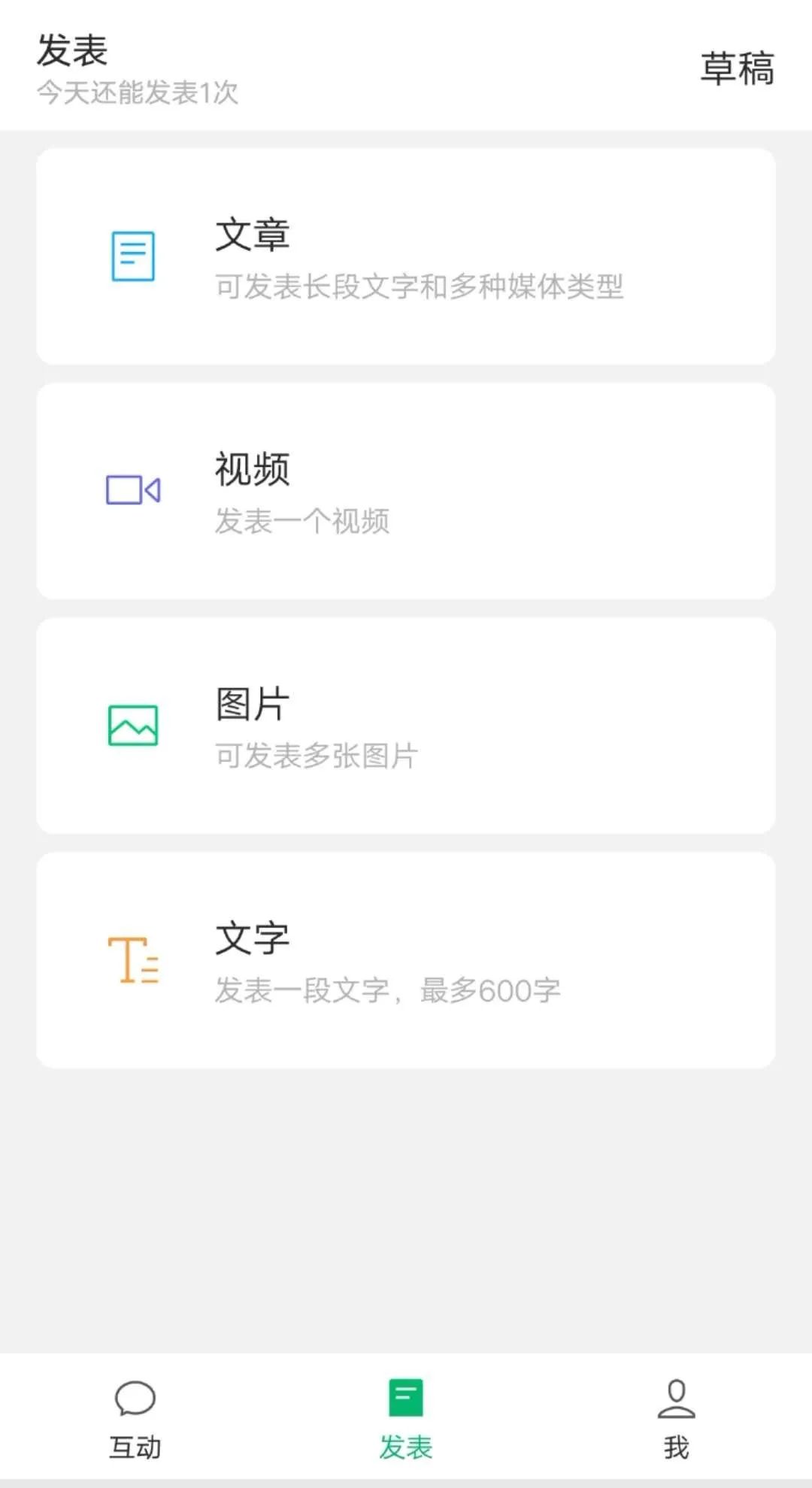Open the 草稿 drafts page
Image resolution: width=812 pixels, height=1488 pixels.
click(x=737, y=68)
